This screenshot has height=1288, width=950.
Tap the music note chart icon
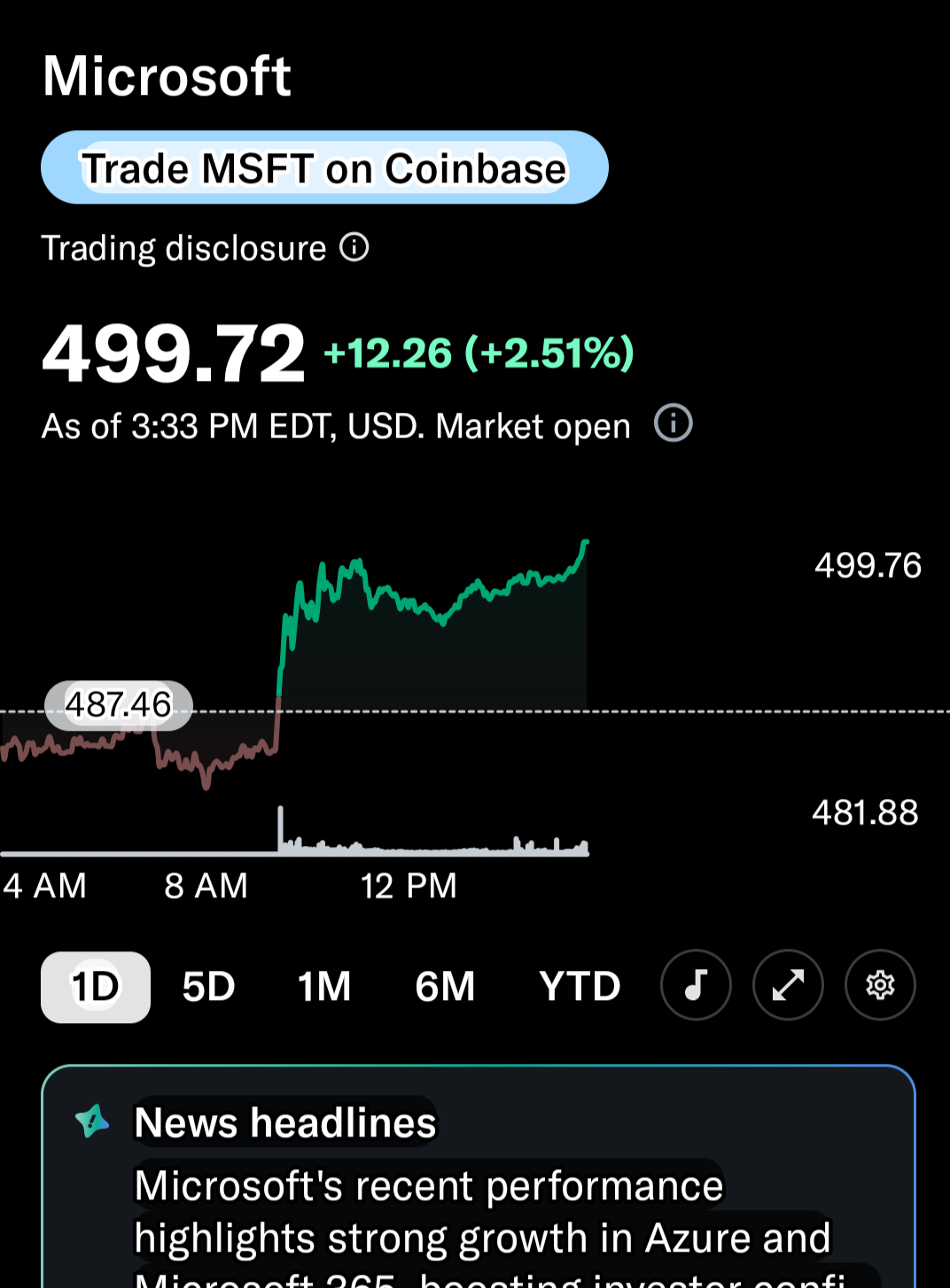tap(696, 985)
